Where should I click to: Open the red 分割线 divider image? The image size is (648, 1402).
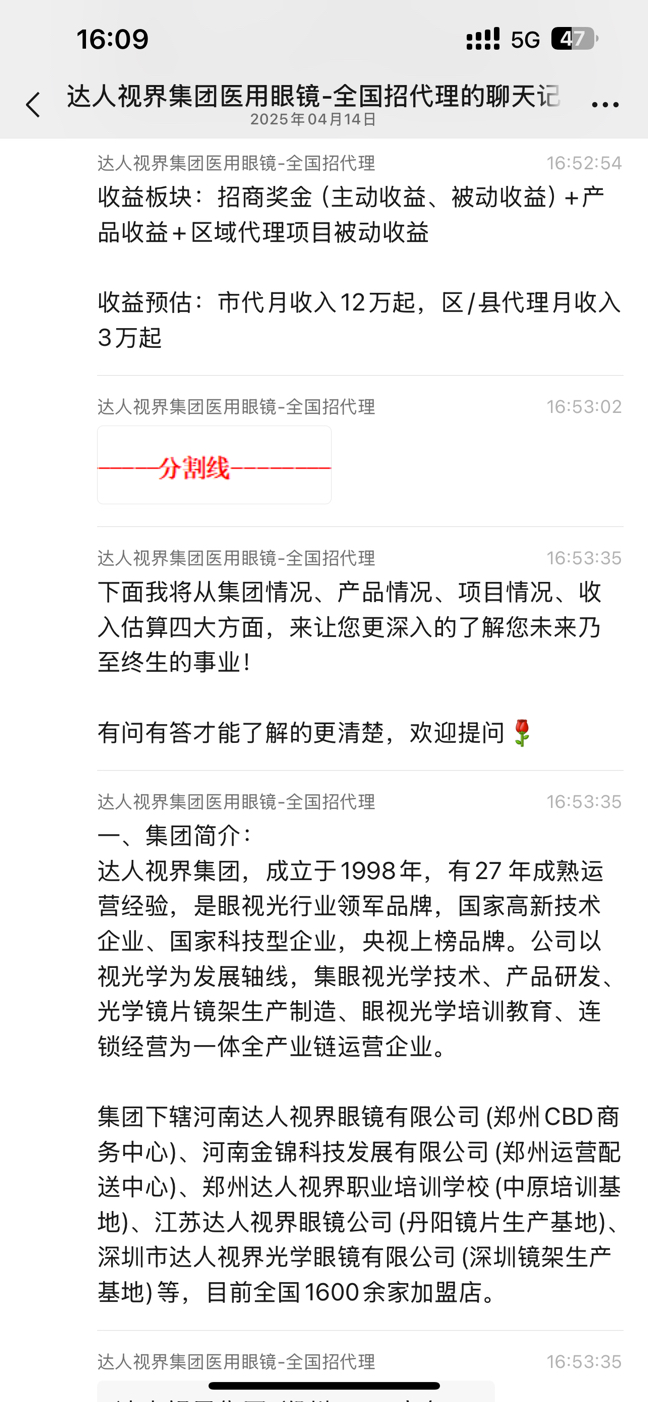pyautogui.click(x=214, y=466)
